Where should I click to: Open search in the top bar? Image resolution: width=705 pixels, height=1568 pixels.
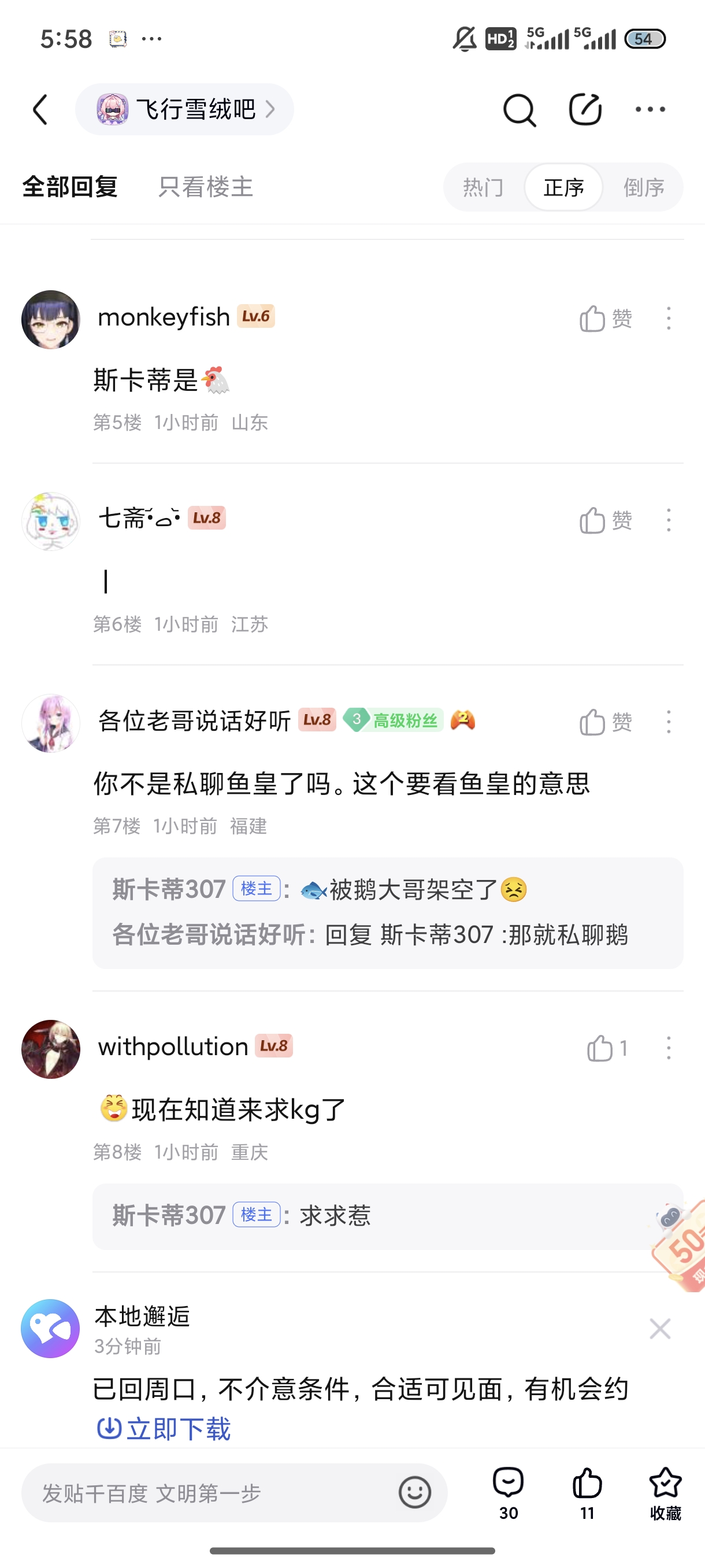click(519, 110)
